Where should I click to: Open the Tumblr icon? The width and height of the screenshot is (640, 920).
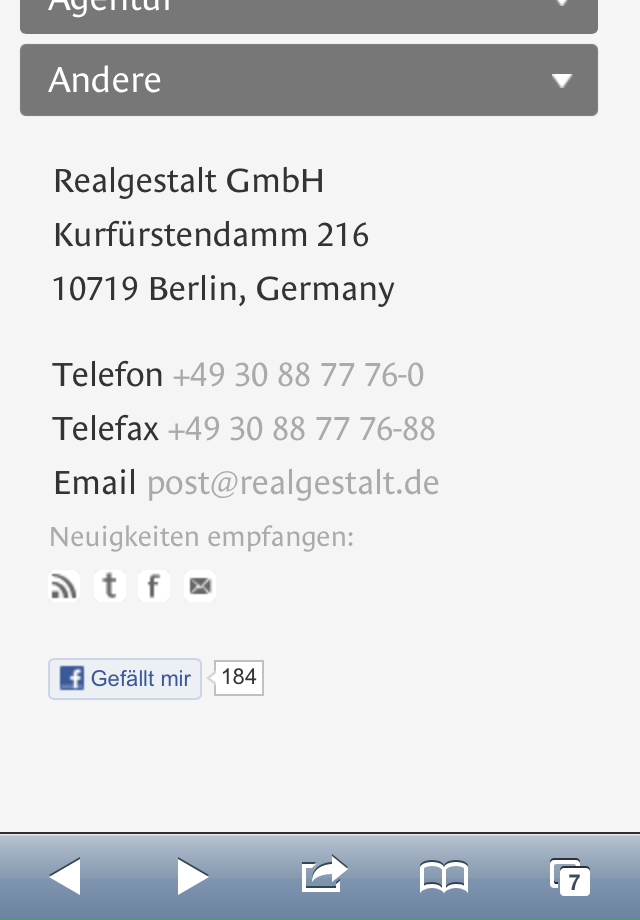click(110, 586)
